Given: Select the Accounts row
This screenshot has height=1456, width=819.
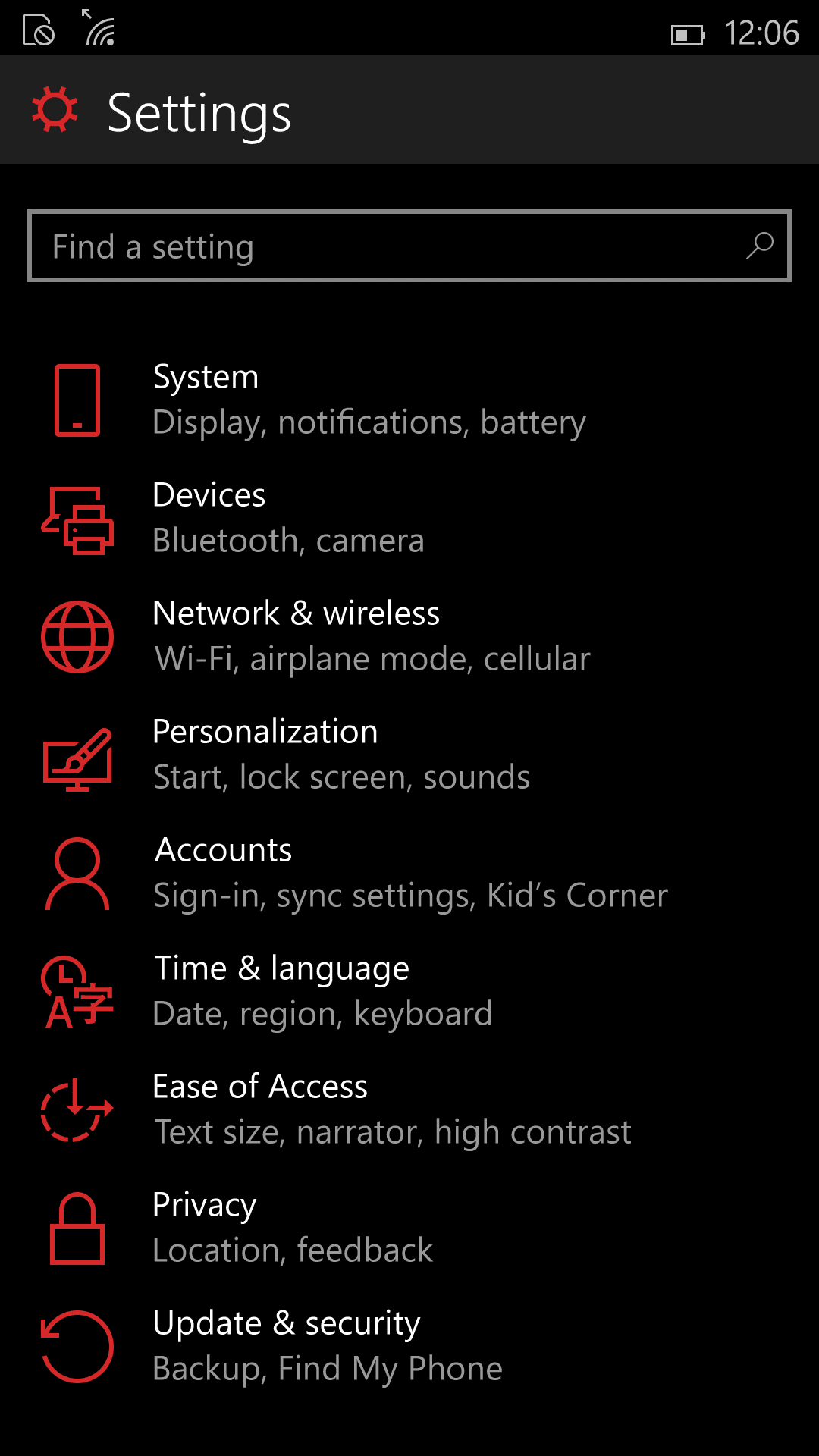Looking at the screenshot, I should (409, 874).
